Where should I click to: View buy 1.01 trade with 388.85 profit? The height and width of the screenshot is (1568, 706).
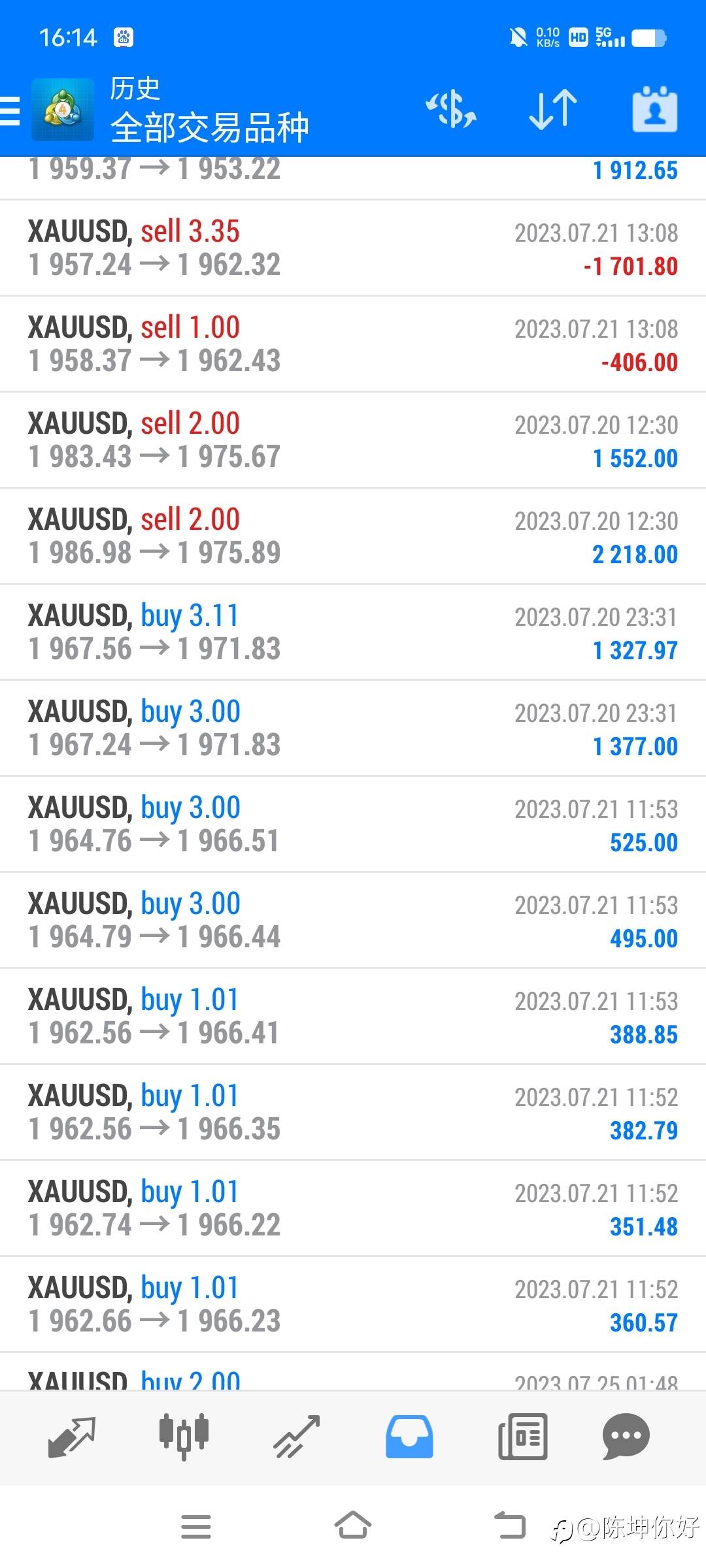(x=353, y=1017)
